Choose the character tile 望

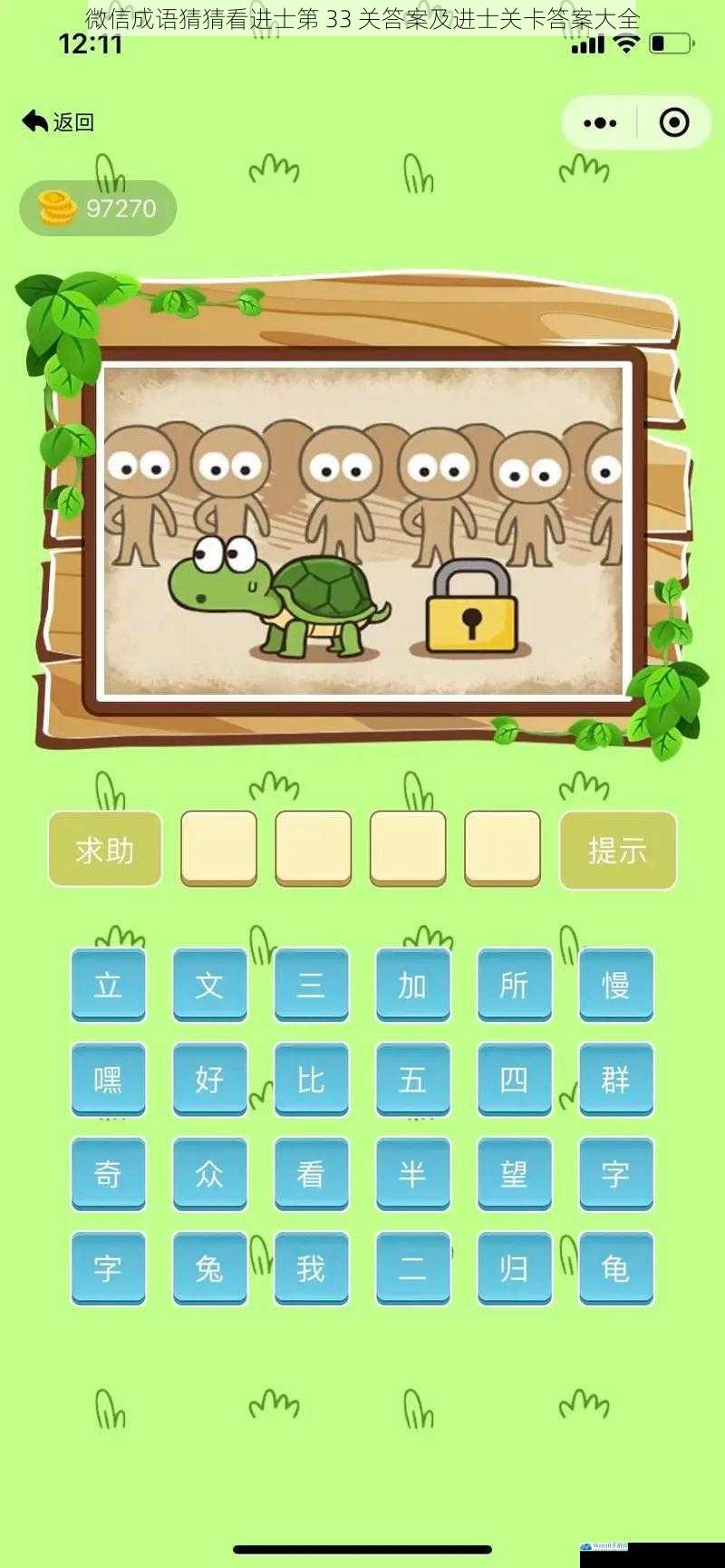coord(514,1173)
